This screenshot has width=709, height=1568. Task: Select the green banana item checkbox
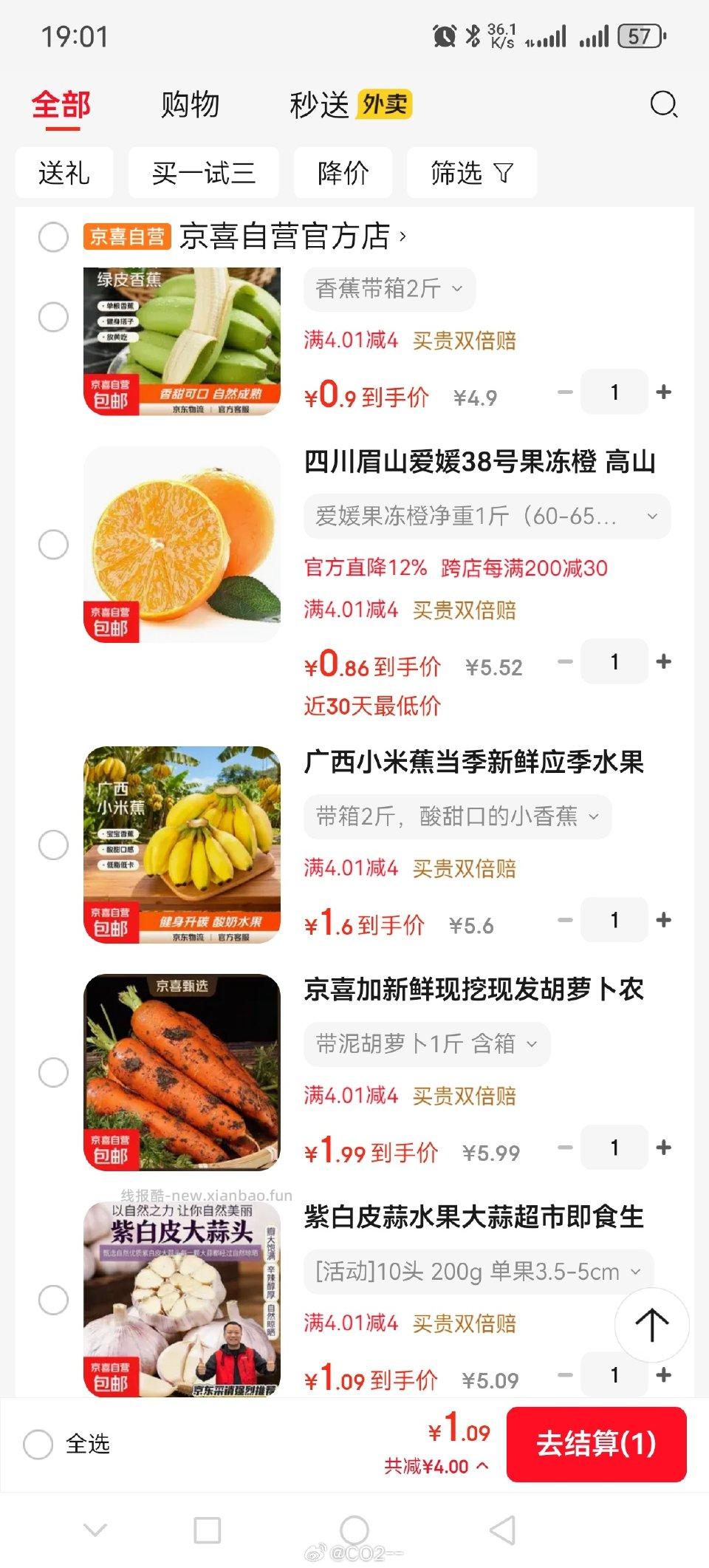[52, 318]
